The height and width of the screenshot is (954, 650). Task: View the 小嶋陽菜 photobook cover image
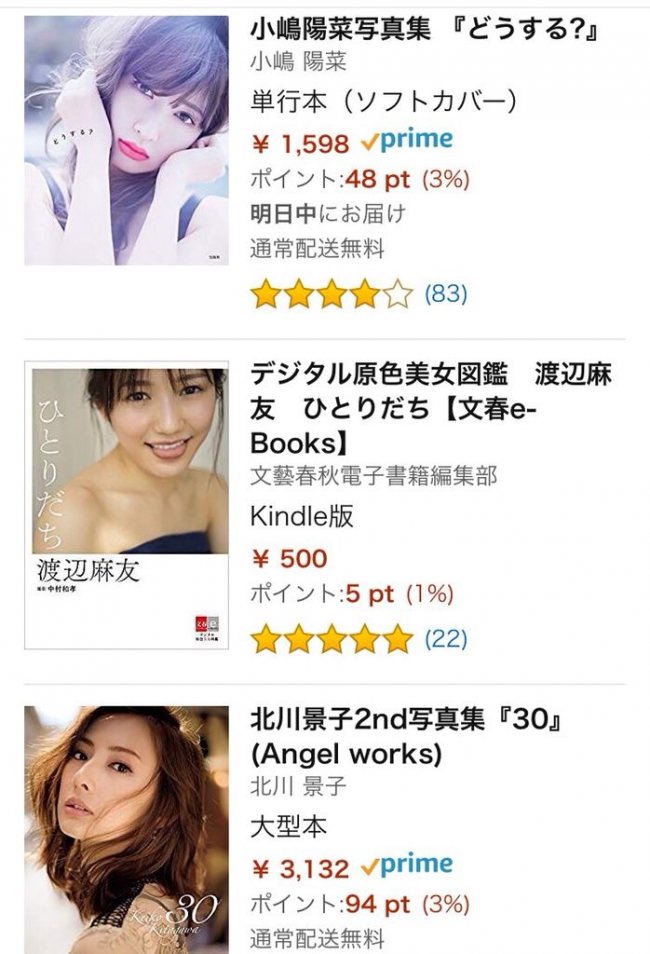coord(127,140)
